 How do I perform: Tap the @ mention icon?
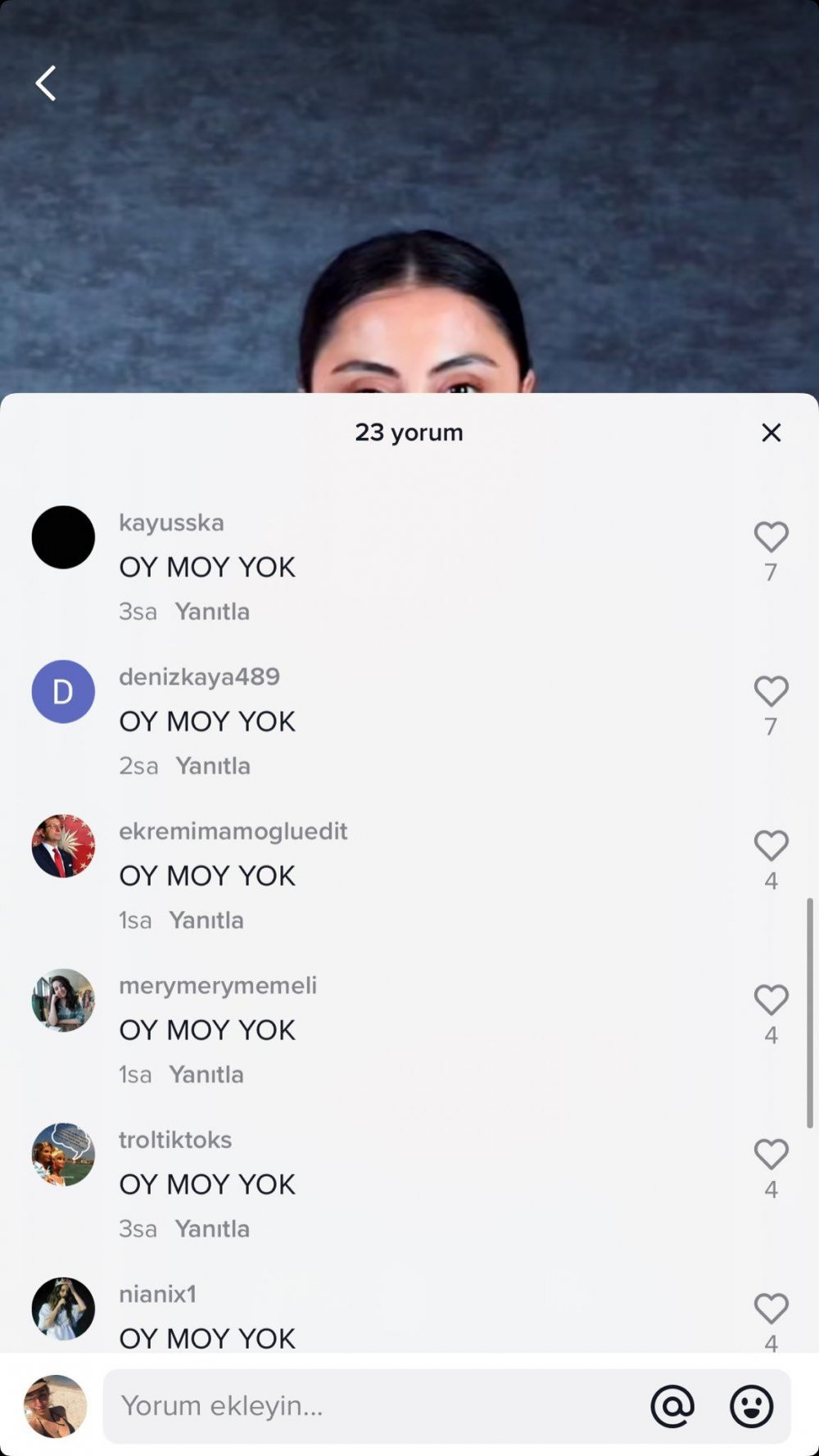coord(672,1406)
